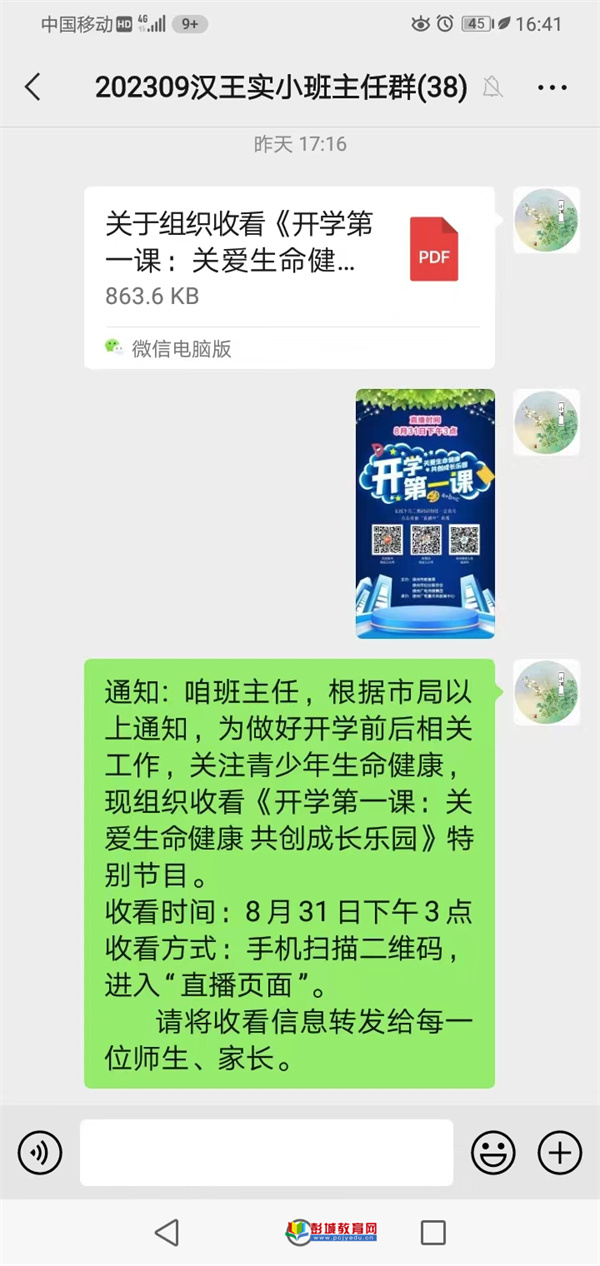Open the group chat overflow menu
This screenshot has height=1266, width=600.
(x=552, y=88)
